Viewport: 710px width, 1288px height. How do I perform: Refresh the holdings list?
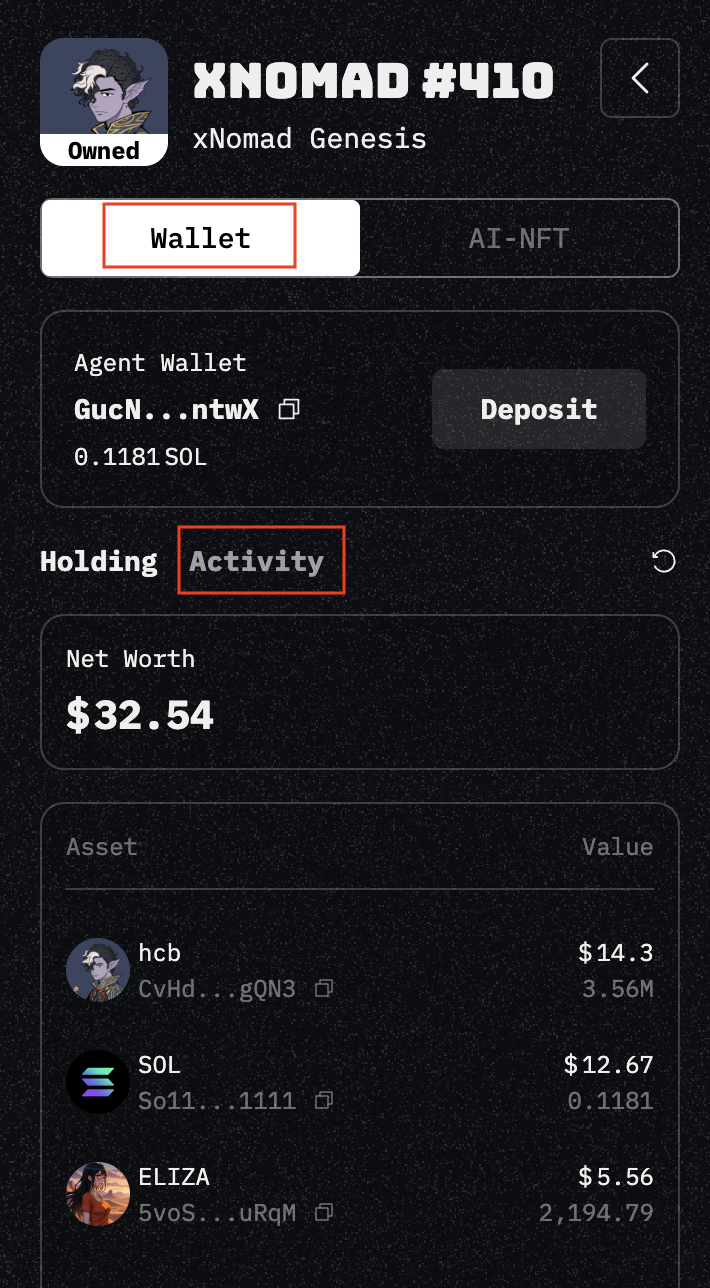pos(663,561)
